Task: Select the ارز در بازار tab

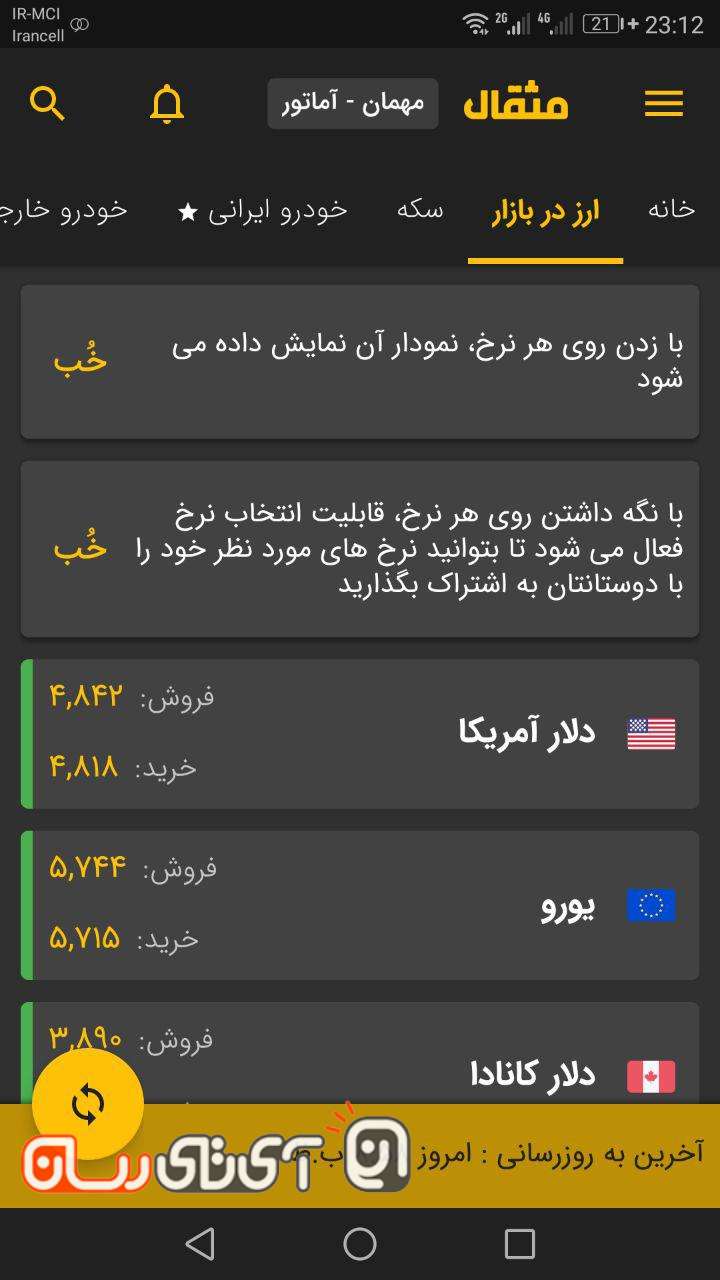Action: 545,212
